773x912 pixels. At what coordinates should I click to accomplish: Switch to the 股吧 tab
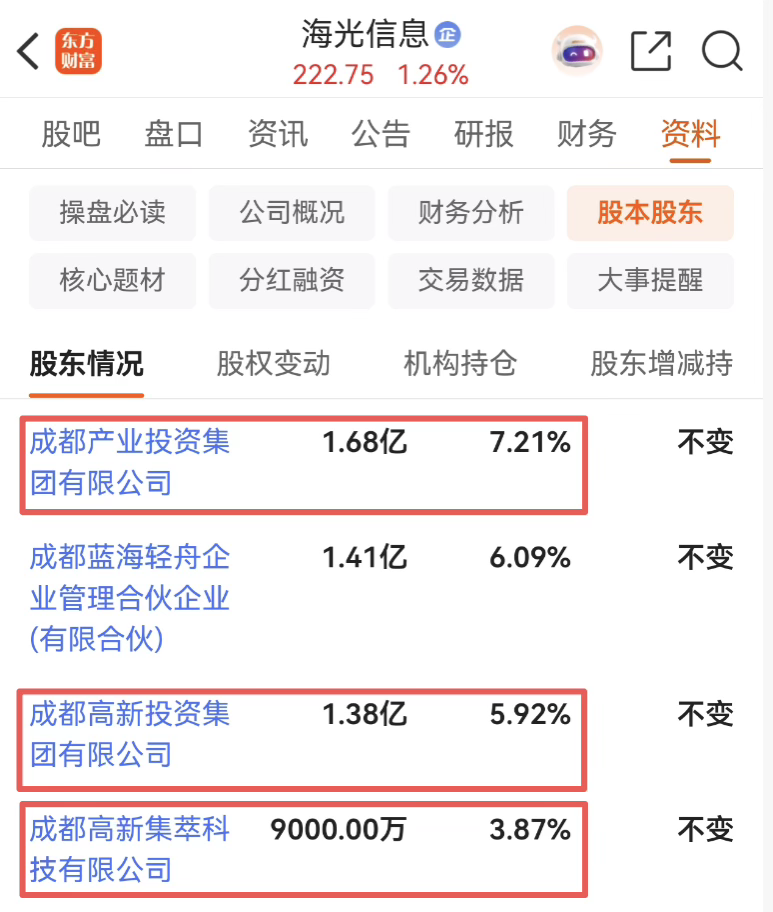pos(71,134)
